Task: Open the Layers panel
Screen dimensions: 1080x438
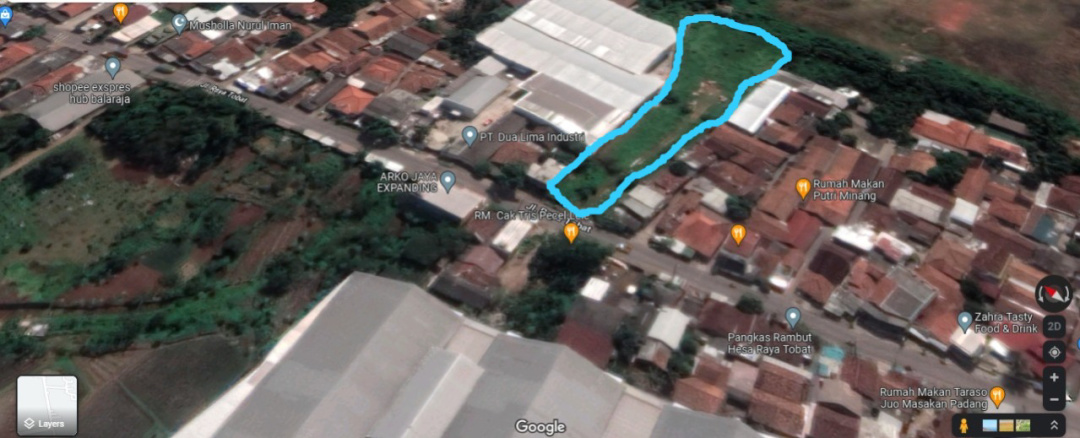Action: tap(47, 405)
